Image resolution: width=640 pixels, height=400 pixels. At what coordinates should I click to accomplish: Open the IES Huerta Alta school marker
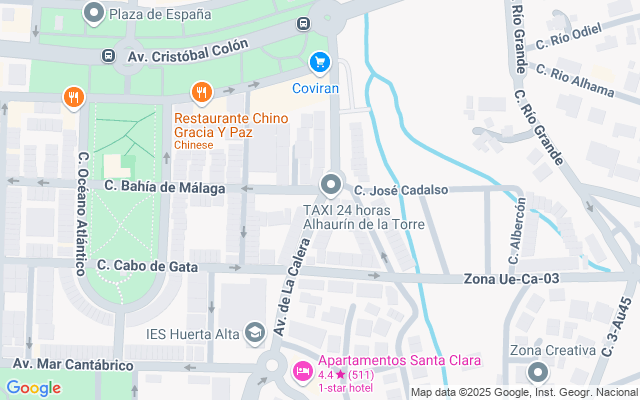click(256, 331)
